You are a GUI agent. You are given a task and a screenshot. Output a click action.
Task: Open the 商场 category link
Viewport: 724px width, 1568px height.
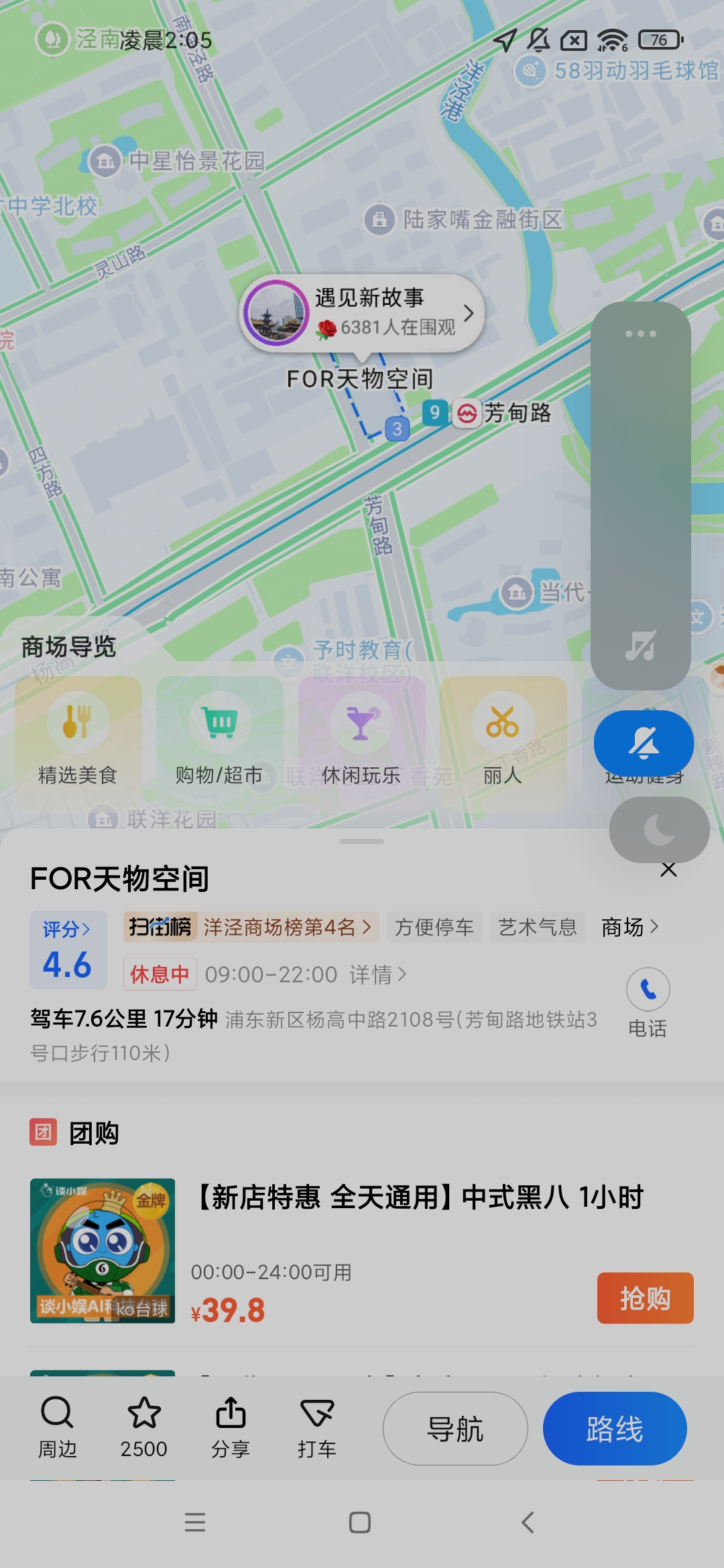[629, 927]
